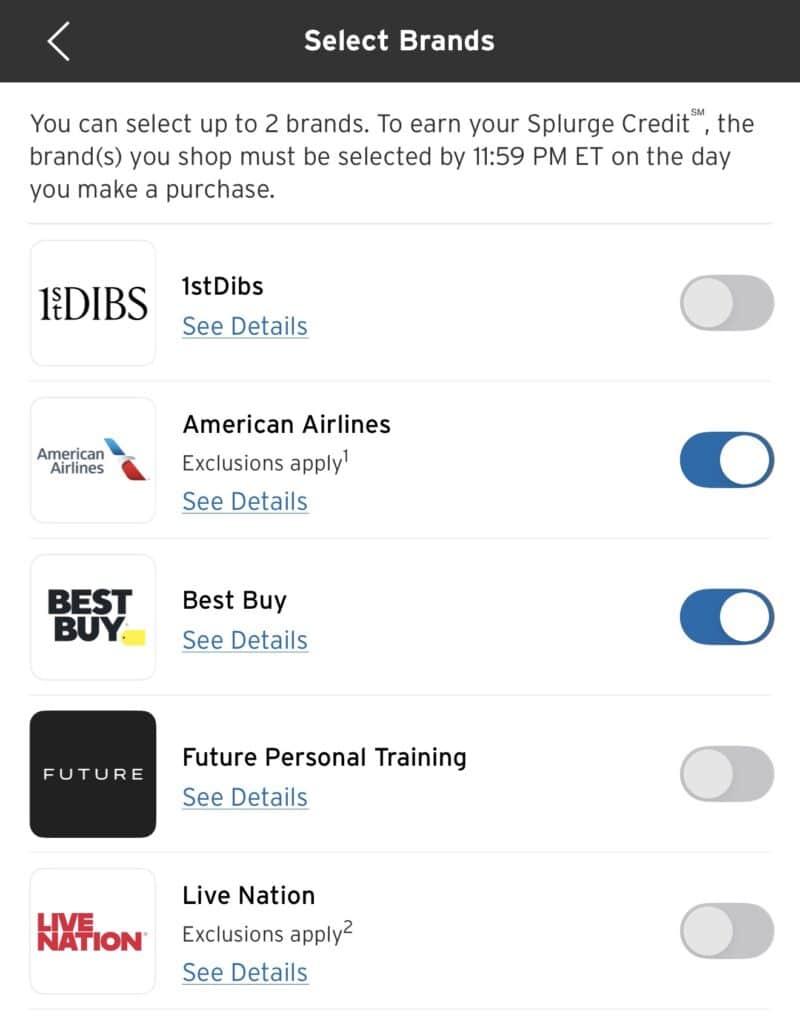
Task: Open See Details for Best Buy
Action: coord(245,641)
